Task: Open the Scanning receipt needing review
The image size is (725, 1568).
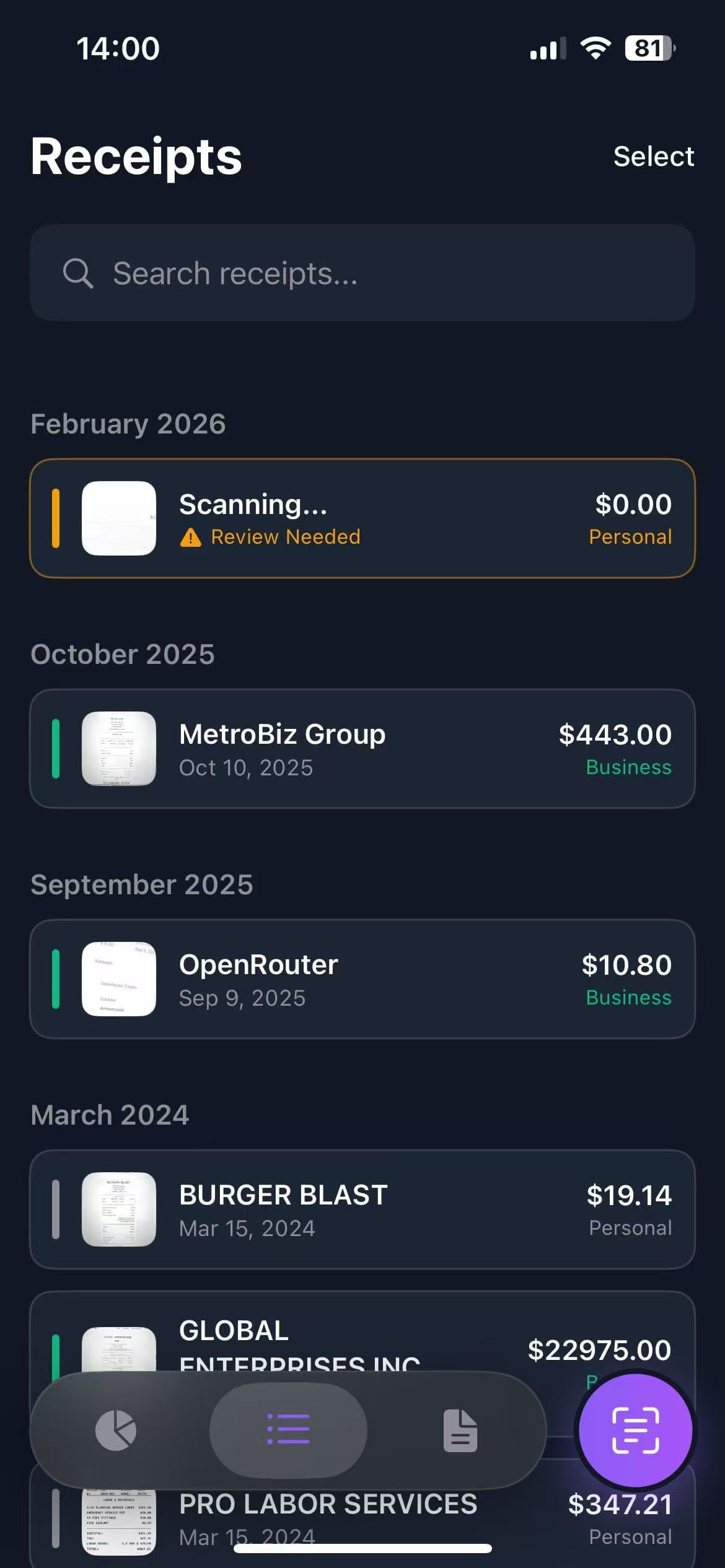Action: coord(362,518)
